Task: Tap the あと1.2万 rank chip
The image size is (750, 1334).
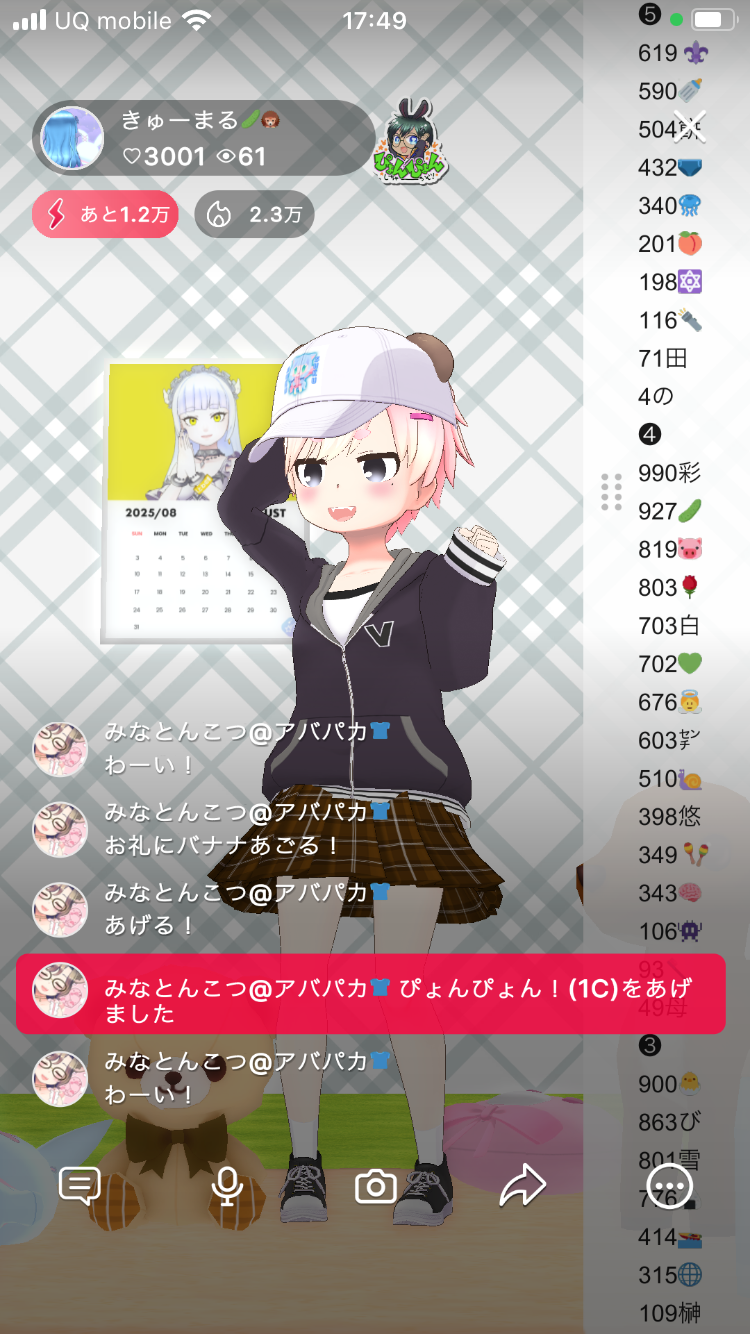Action: click(105, 215)
